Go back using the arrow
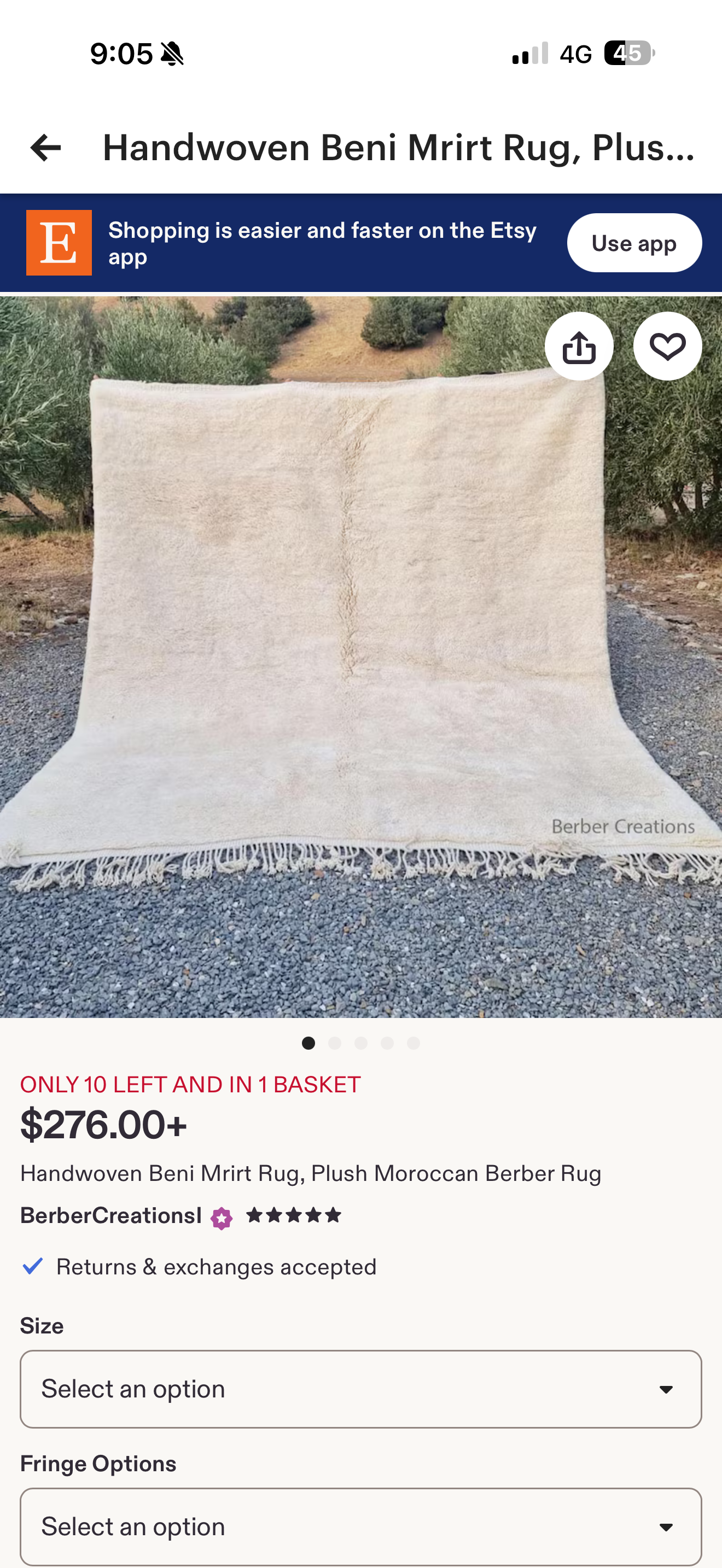 pyautogui.click(x=45, y=148)
